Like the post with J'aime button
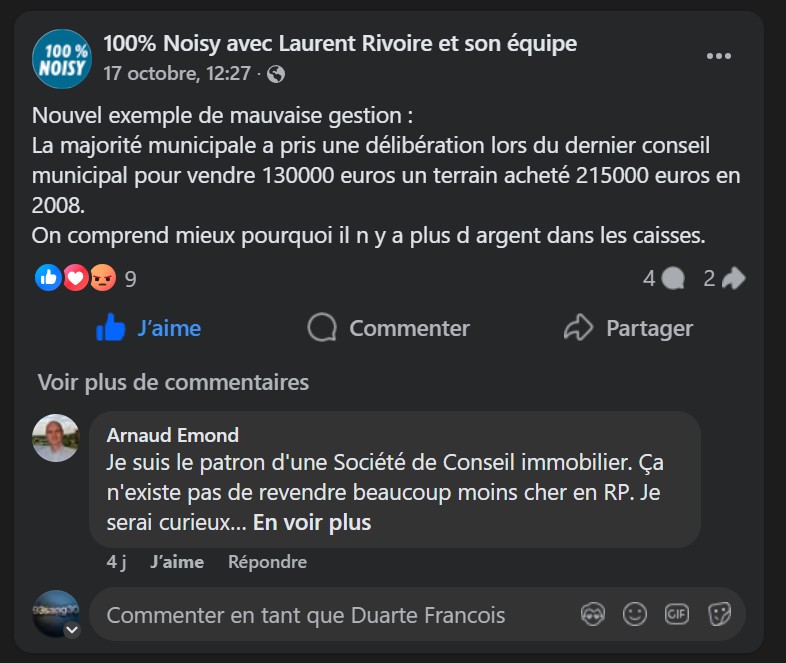 pos(149,328)
